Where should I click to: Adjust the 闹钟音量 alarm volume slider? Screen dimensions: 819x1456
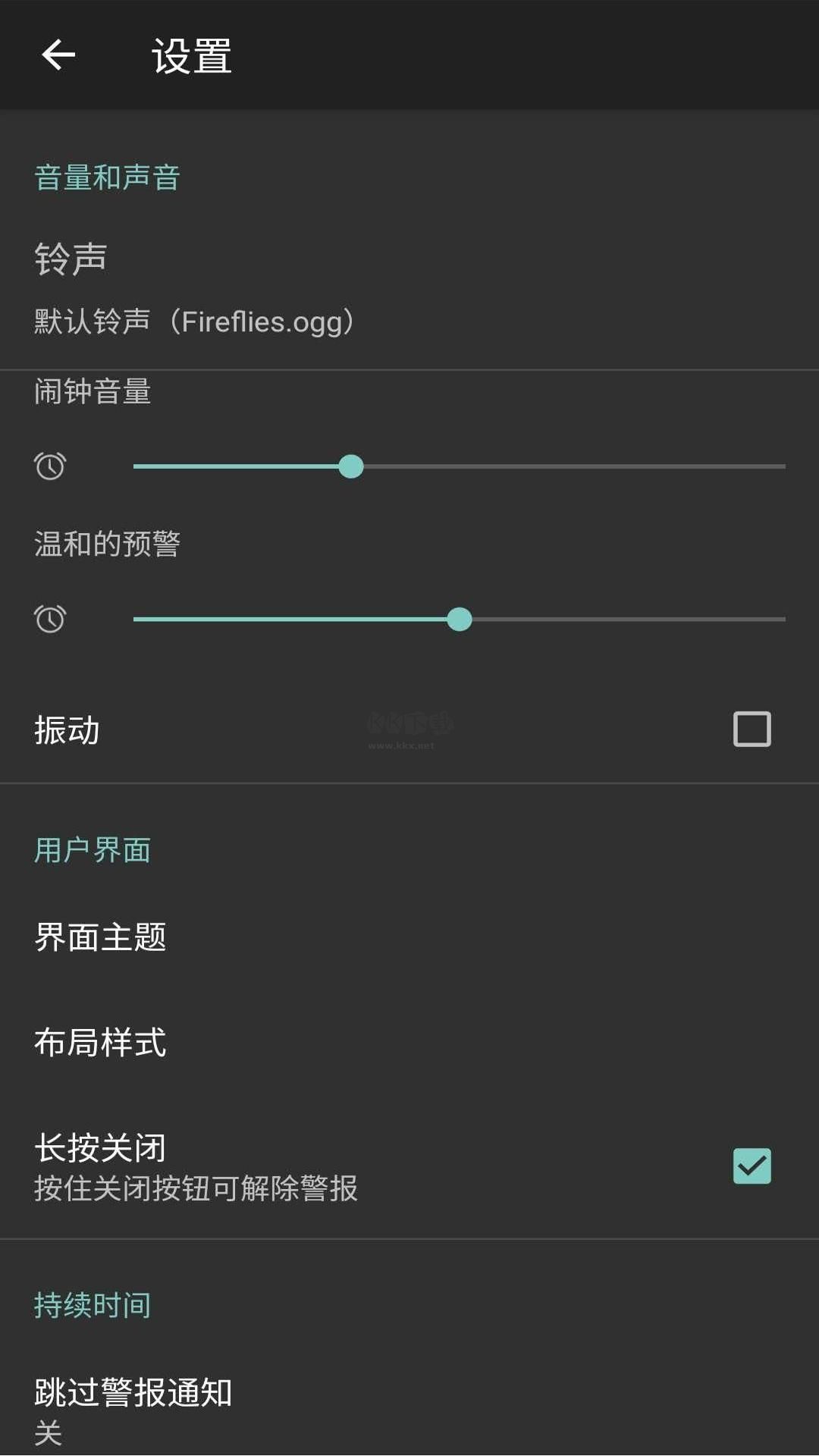tap(351, 466)
